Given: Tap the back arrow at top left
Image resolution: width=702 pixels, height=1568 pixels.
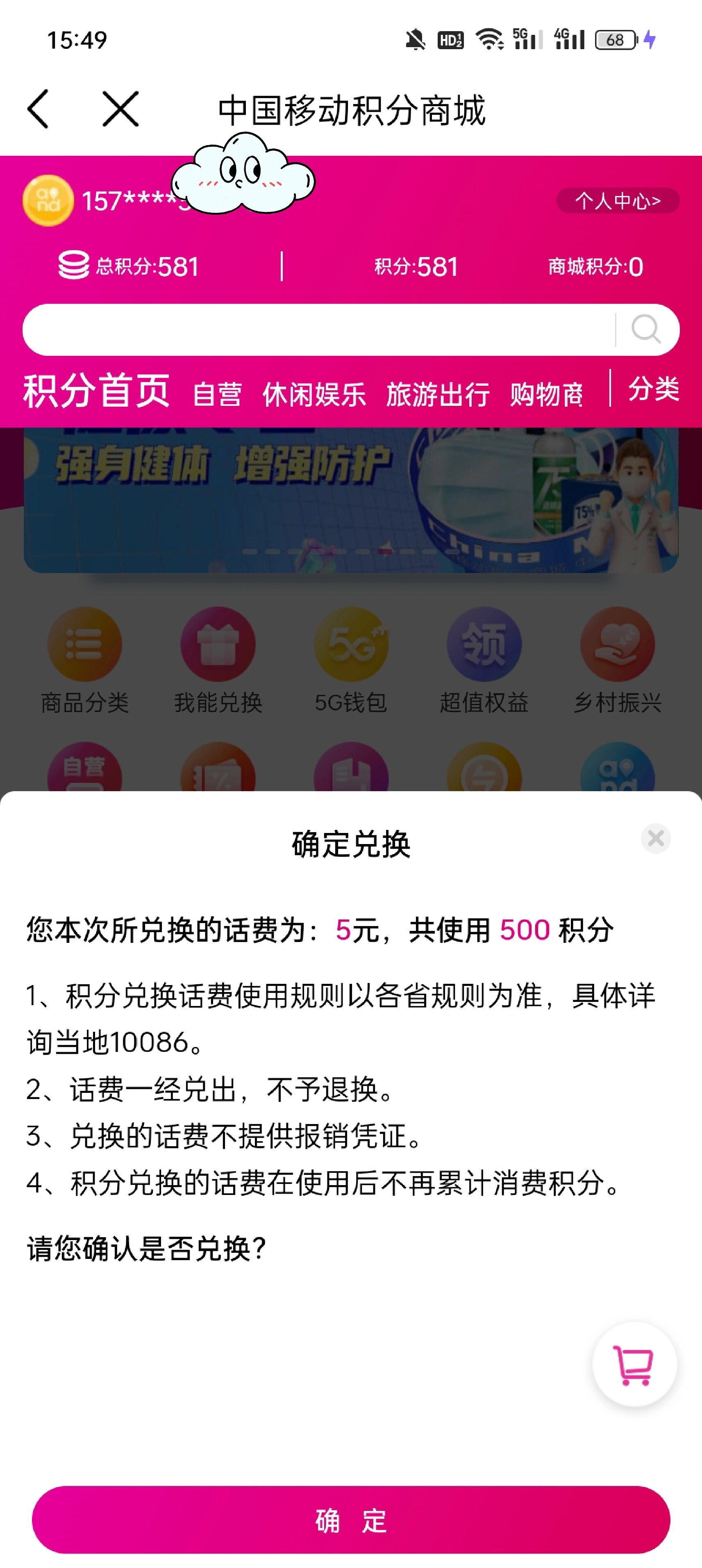Looking at the screenshot, I should pyautogui.click(x=38, y=109).
